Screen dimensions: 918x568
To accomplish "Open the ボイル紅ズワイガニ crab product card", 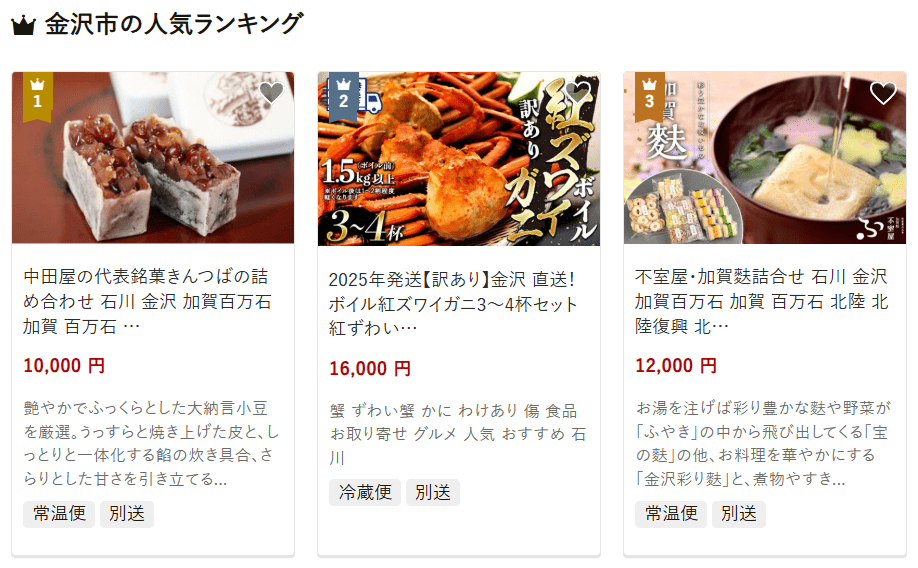I will point(453,303).
